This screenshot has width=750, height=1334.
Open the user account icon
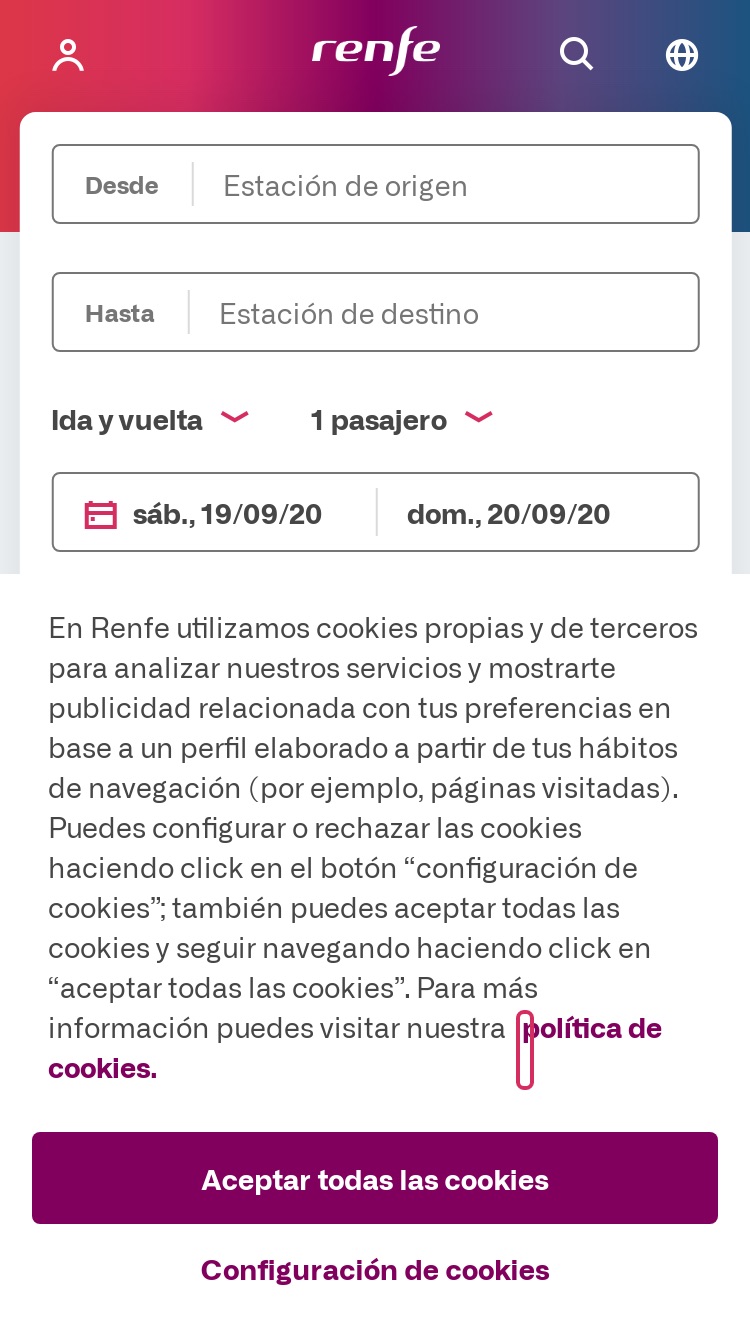[68, 55]
